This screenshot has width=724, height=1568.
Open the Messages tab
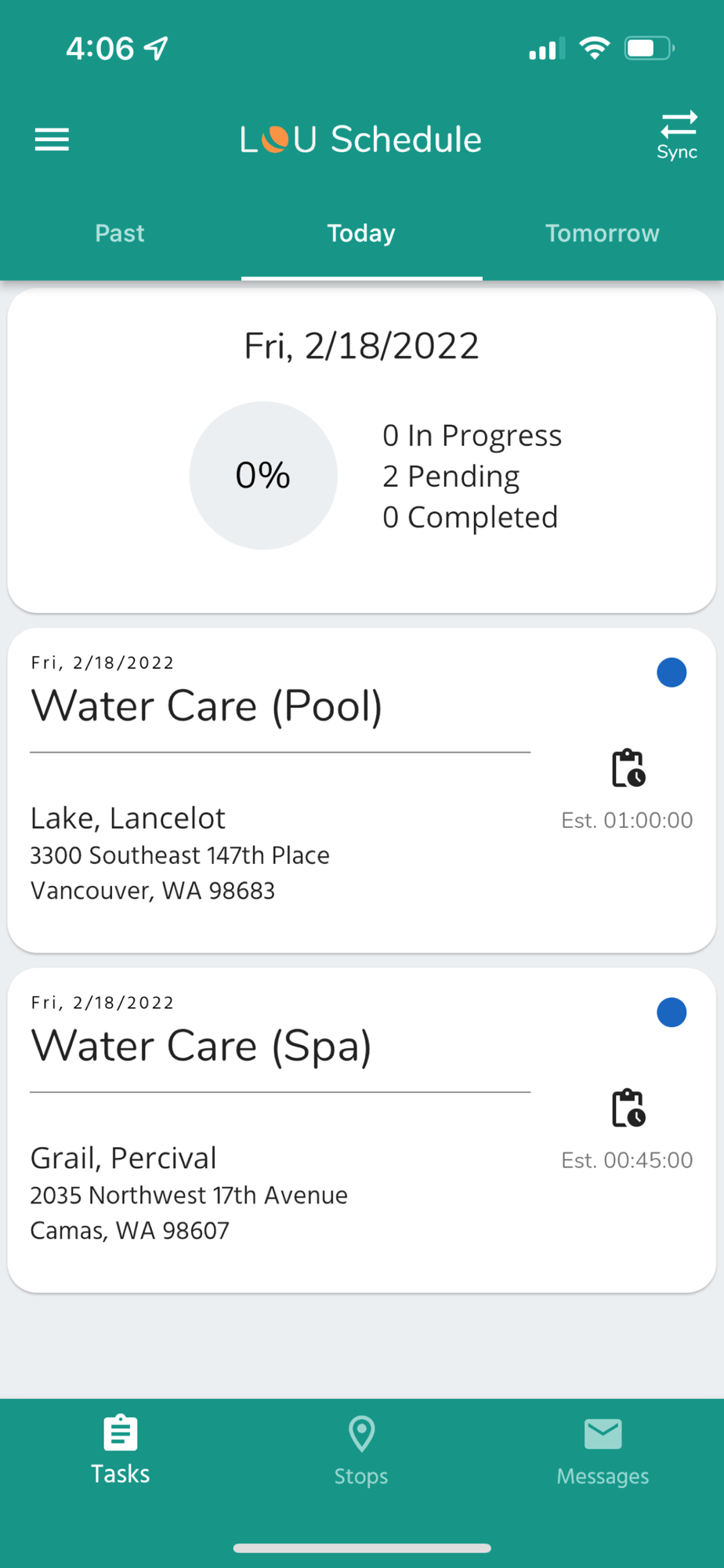(603, 1451)
